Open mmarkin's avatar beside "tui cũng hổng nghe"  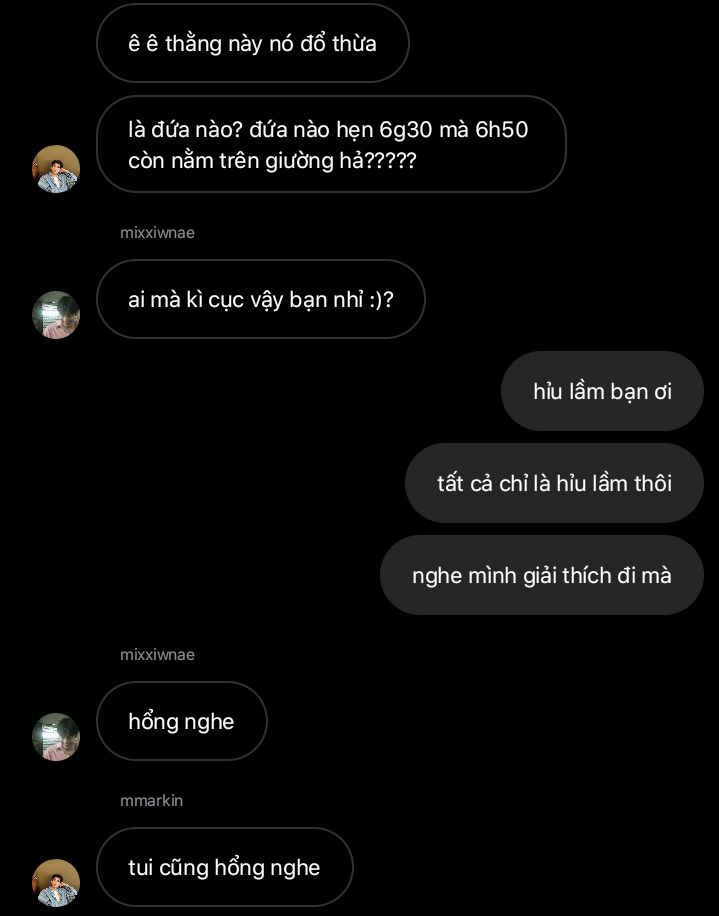click(56, 883)
